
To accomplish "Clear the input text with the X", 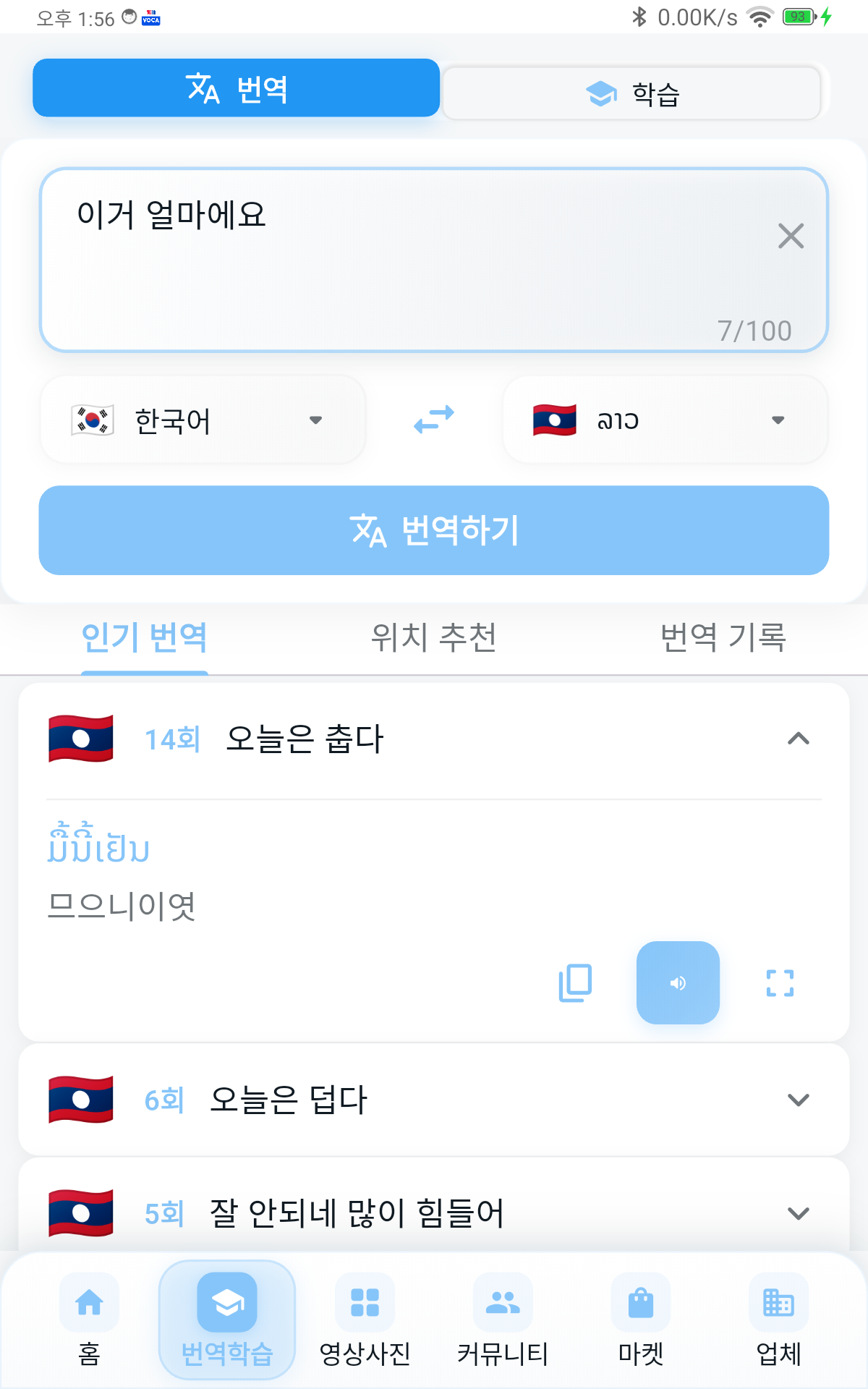I will [x=791, y=236].
